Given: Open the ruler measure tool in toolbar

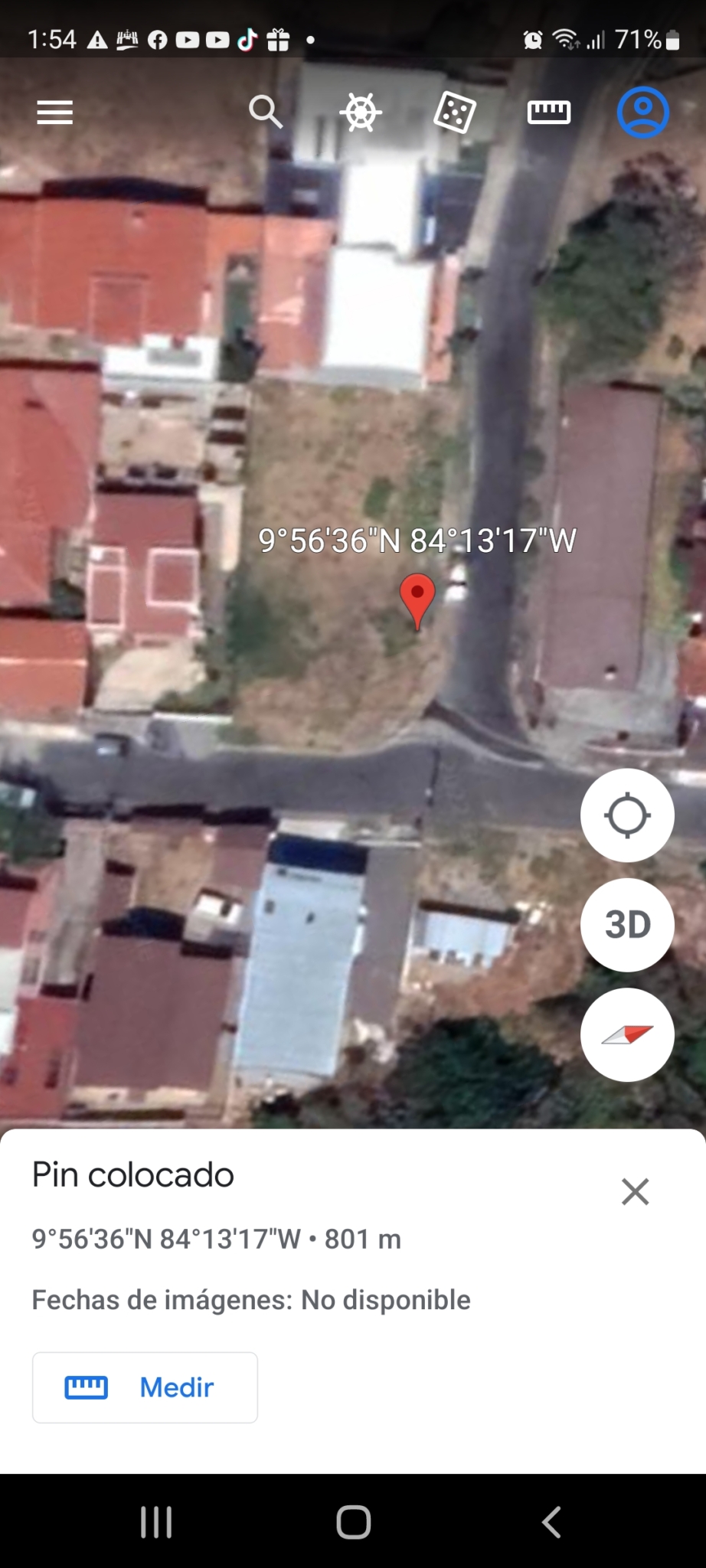Looking at the screenshot, I should point(549,113).
